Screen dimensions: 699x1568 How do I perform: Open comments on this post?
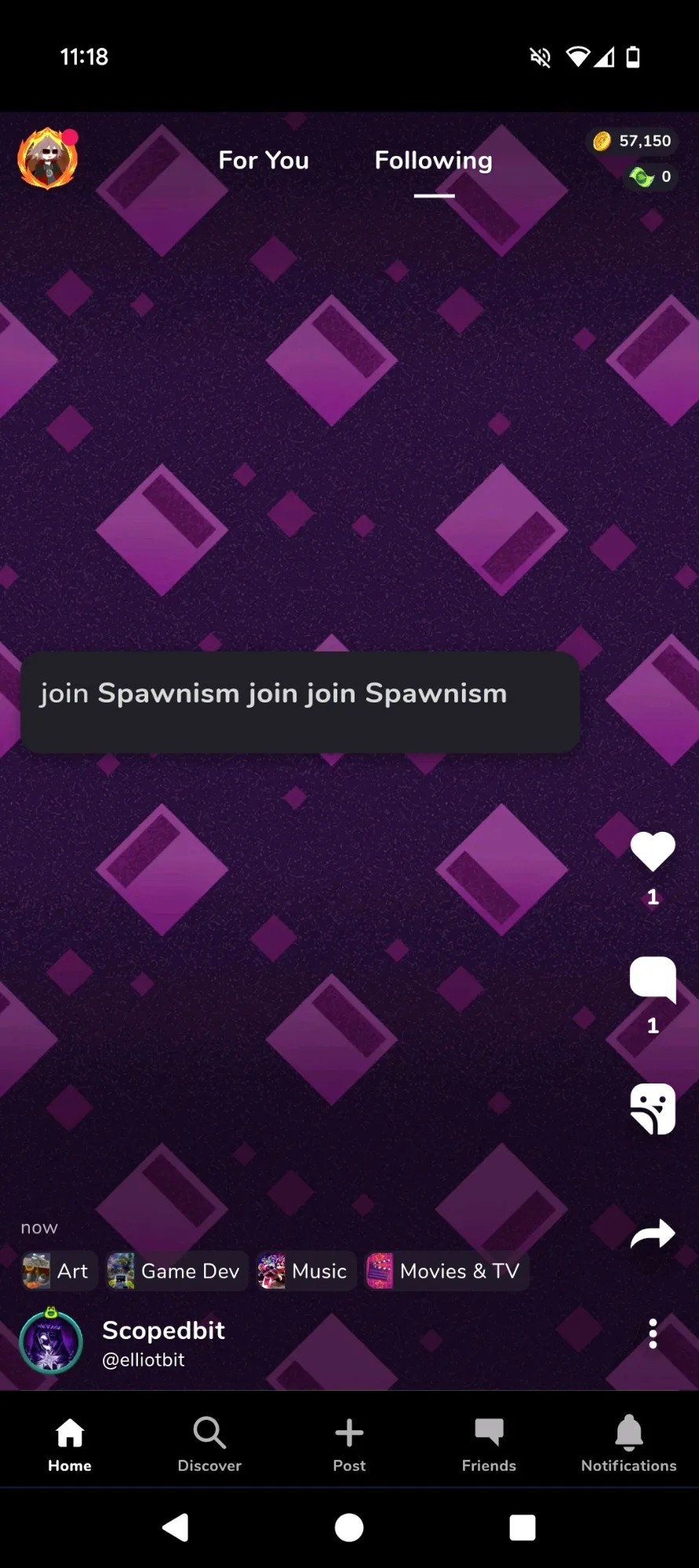653,980
